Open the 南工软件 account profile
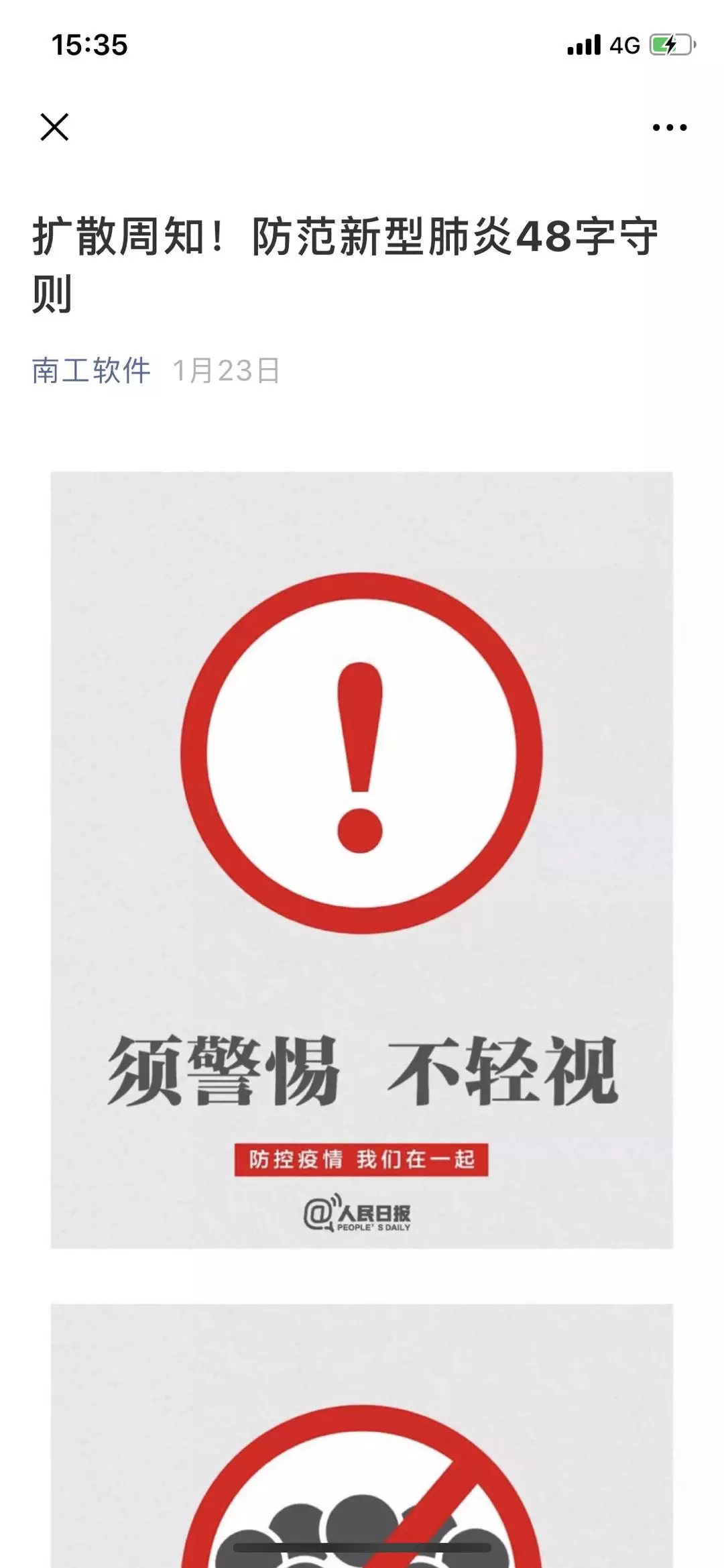The height and width of the screenshot is (1568, 724). tap(91, 370)
